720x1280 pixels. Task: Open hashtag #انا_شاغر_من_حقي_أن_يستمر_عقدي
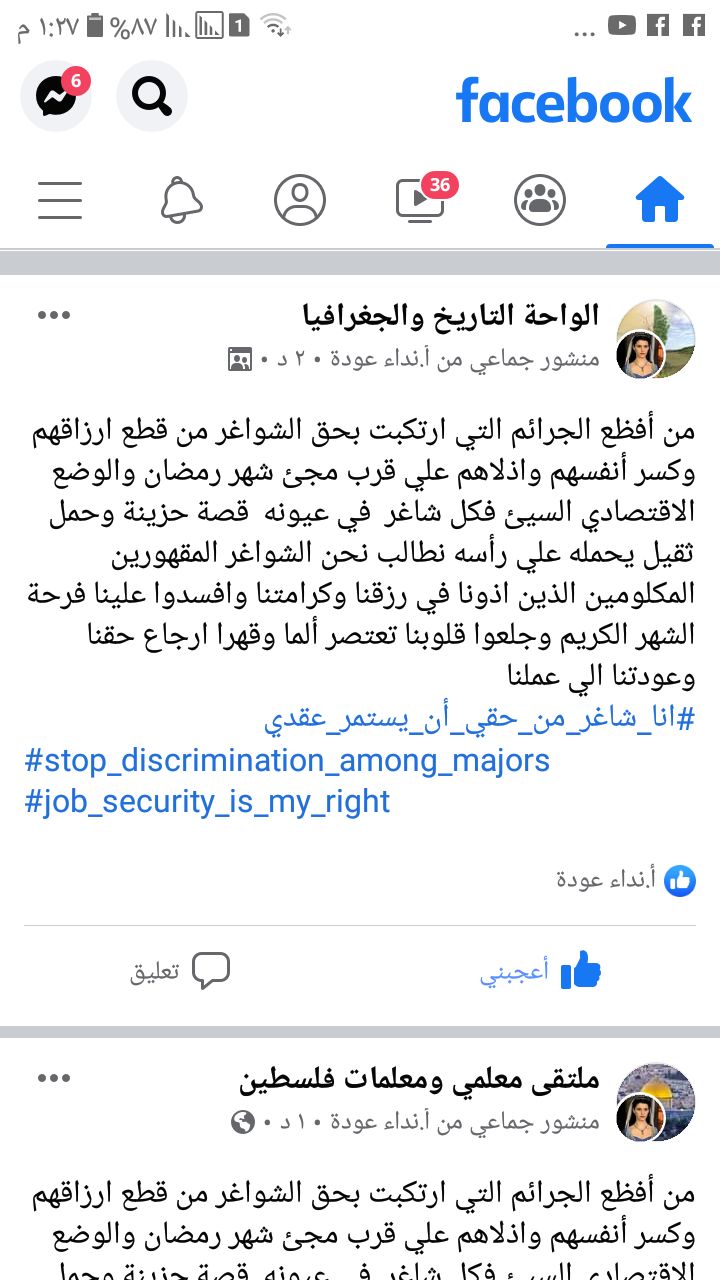click(x=479, y=719)
